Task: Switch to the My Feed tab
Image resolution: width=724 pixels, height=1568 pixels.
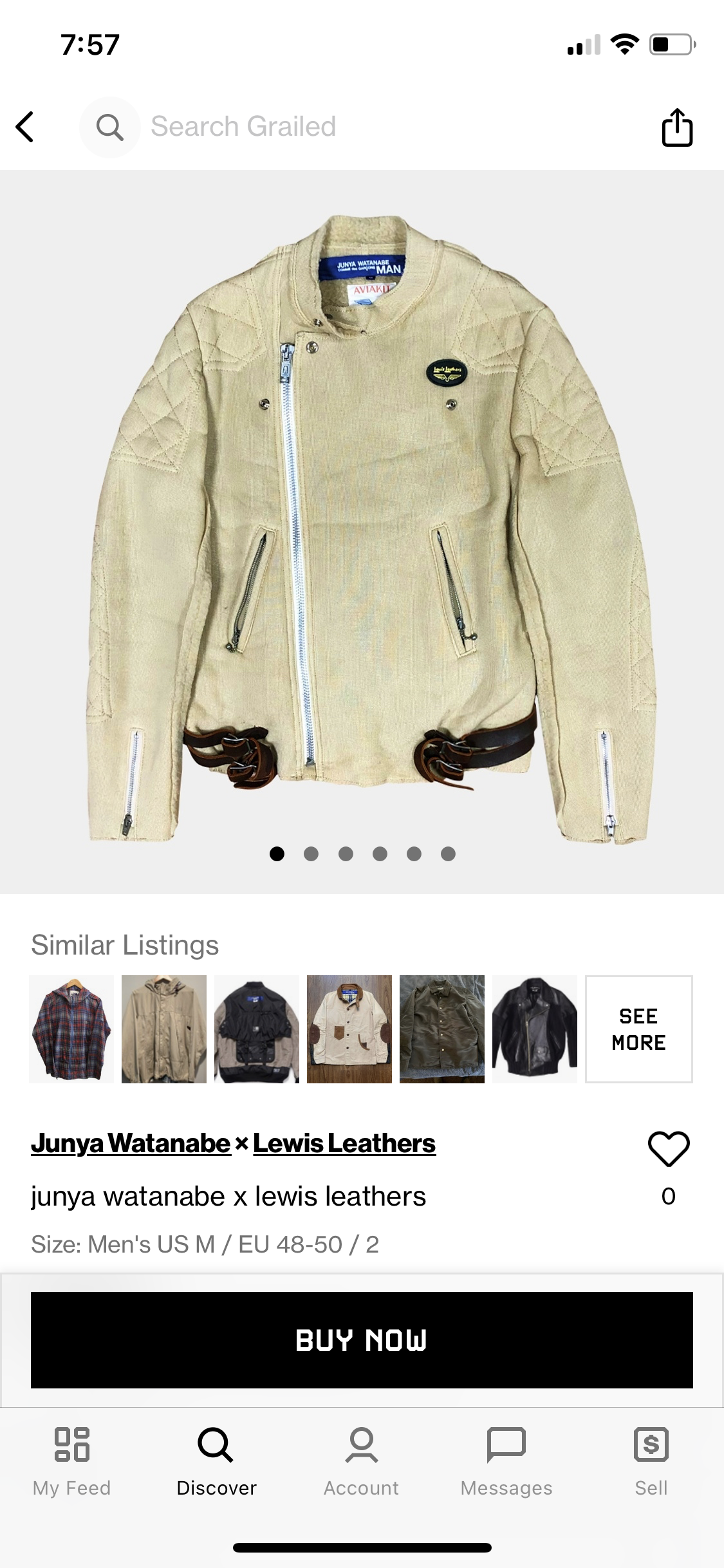Action: click(71, 1461)
